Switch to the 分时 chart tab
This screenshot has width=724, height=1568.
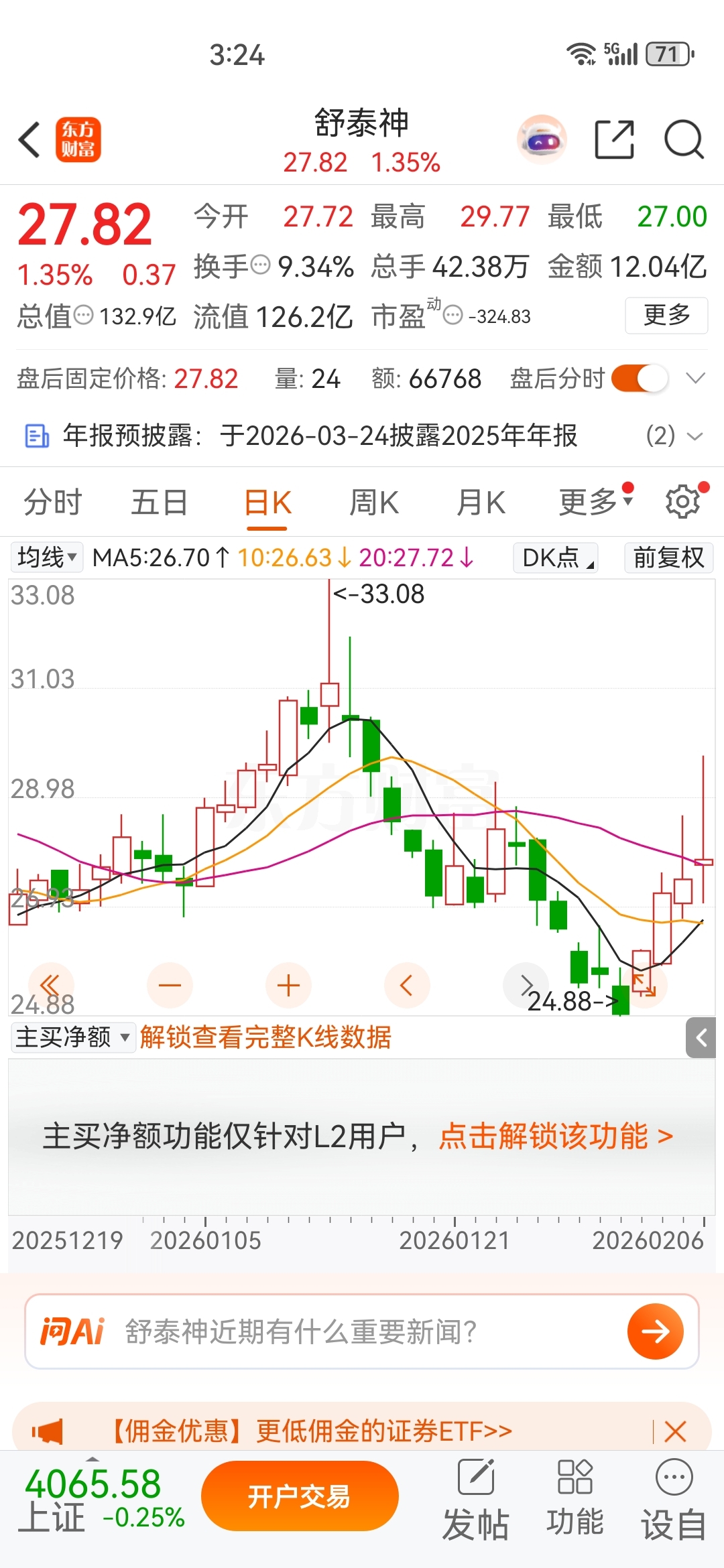pyautogui.click(x=52, y=503)
